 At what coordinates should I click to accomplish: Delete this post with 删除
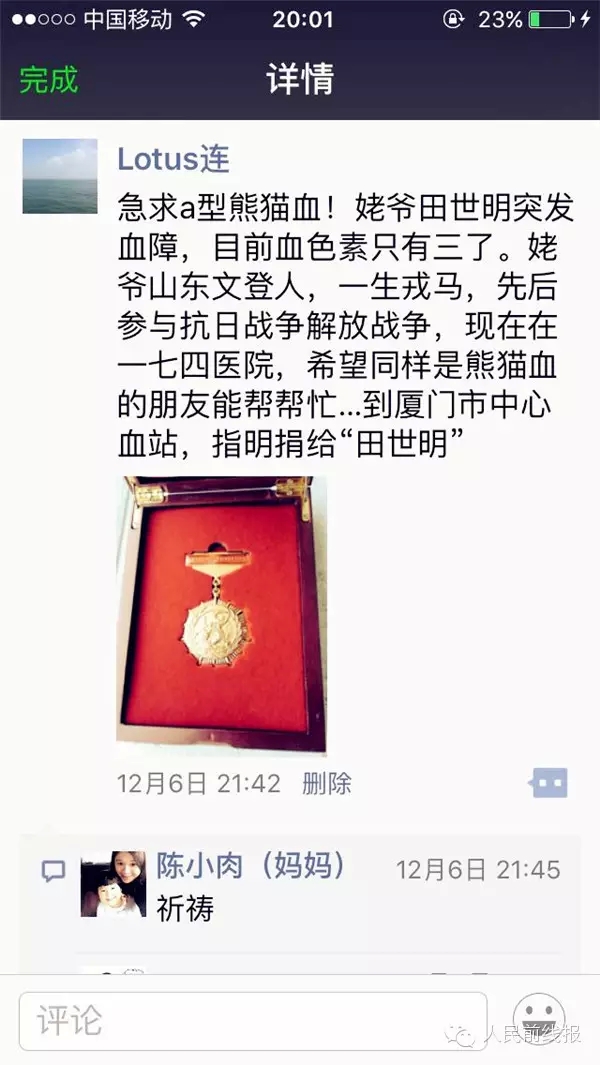(x=327, y=783)
